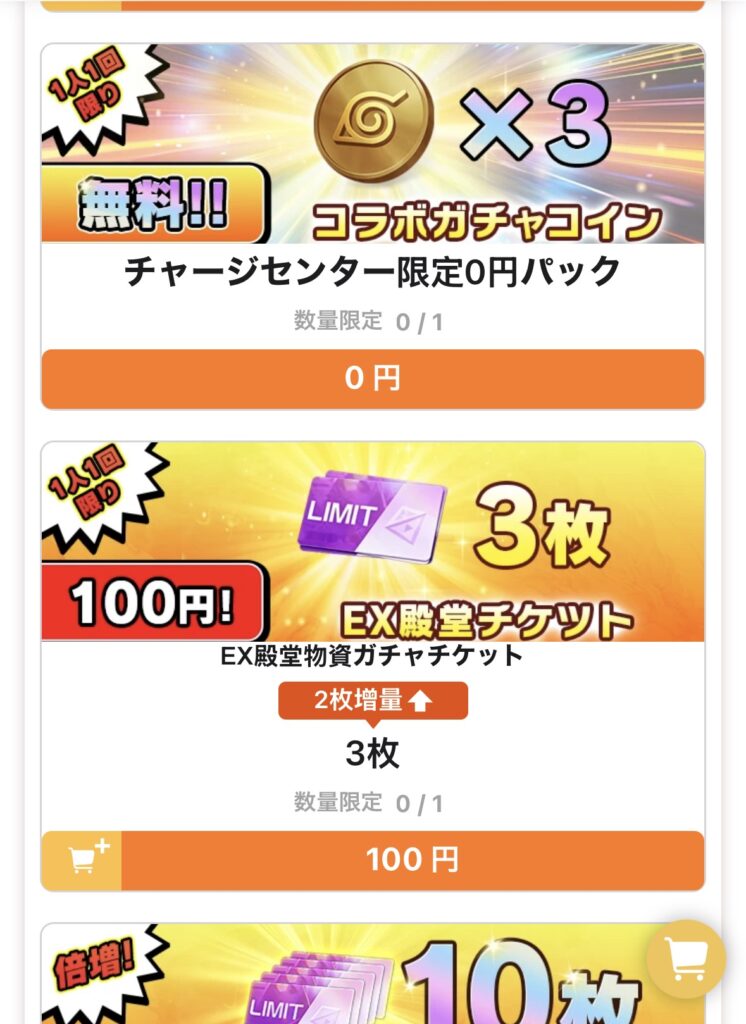Buy the EX殿堂チケット for 100円
The image size is (746, 1024).
412,860
